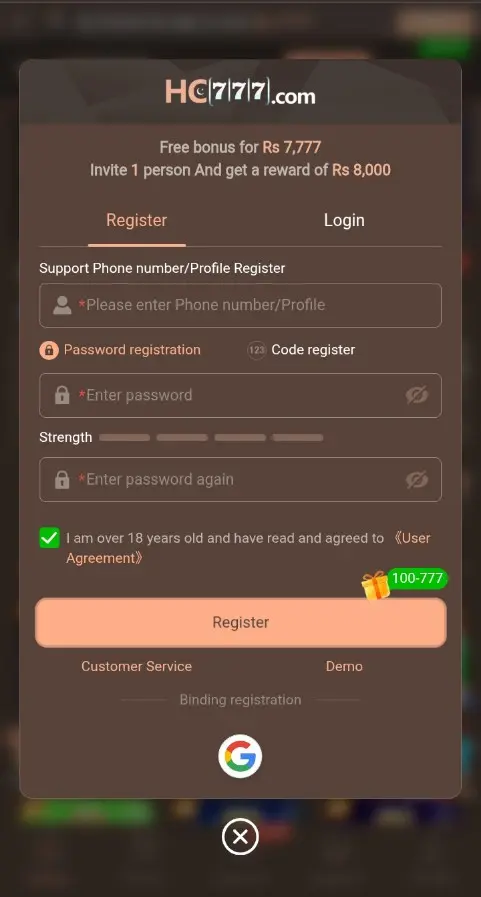Viewport: 481px width, 897px height.
Task: Uncheck the over 18 agreement checkbox
Action: (49, 538)
